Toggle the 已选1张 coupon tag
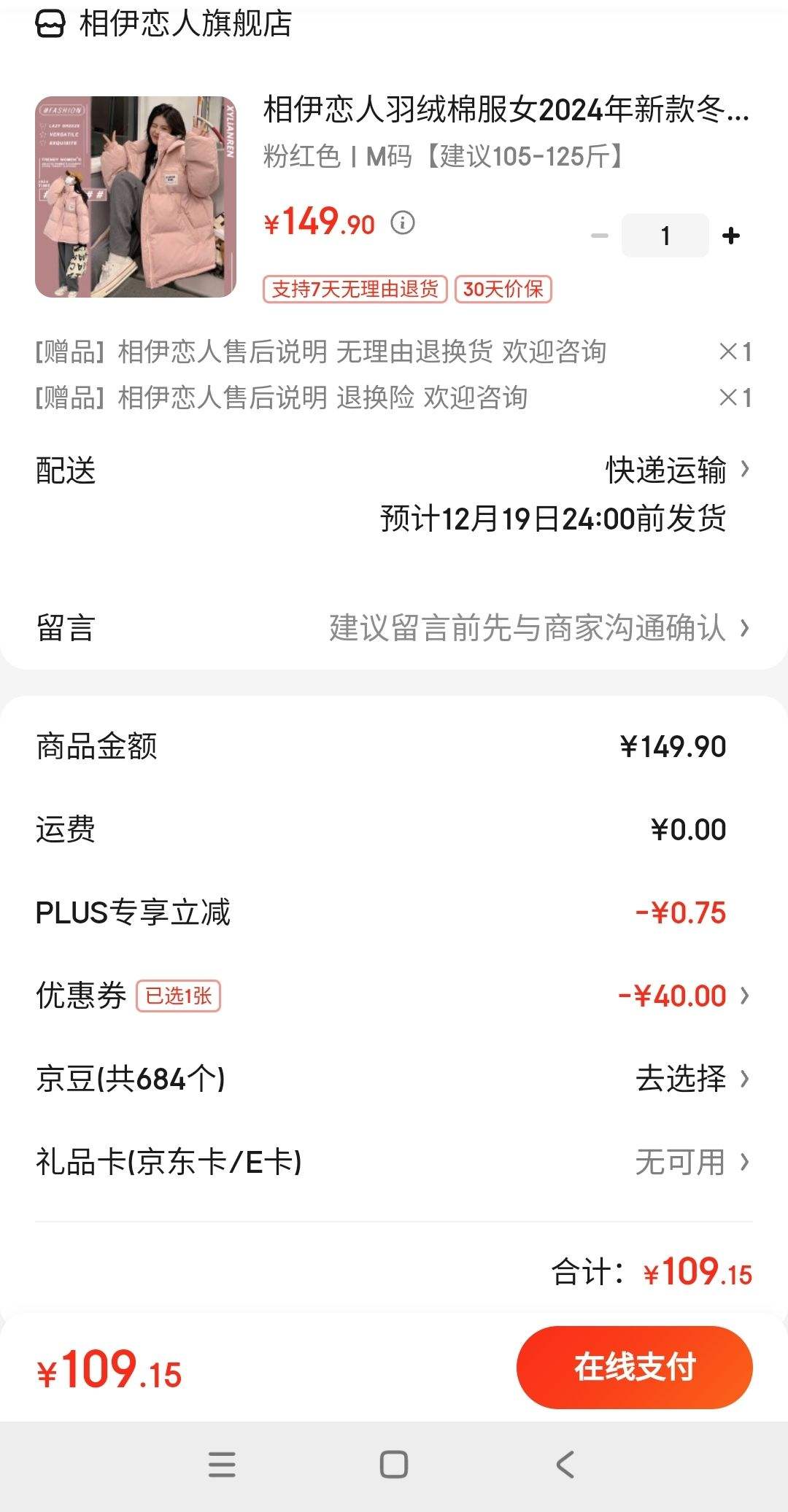The width and height of the screenshot is (788, 1512). point(177,995)
